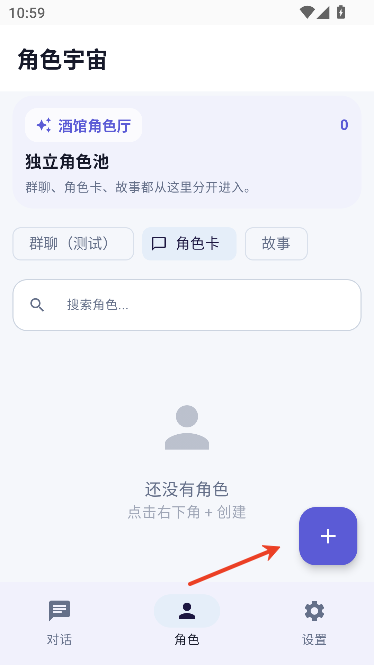Create a new character with plus button
Viewport: 374px width, 665px height.
coord(328,536)
